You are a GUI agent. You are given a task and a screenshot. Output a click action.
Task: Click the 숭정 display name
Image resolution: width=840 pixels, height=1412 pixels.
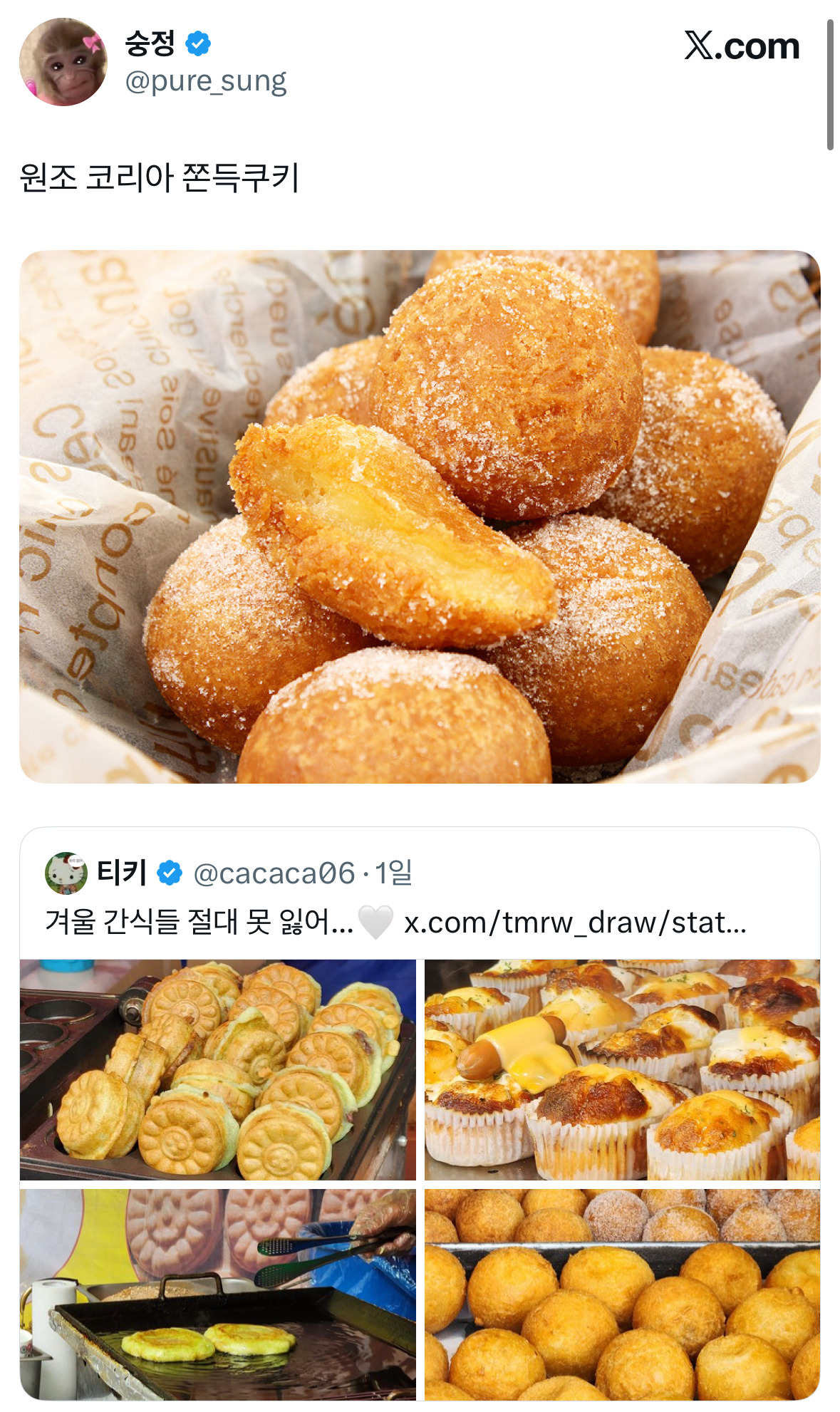point(150,43)
